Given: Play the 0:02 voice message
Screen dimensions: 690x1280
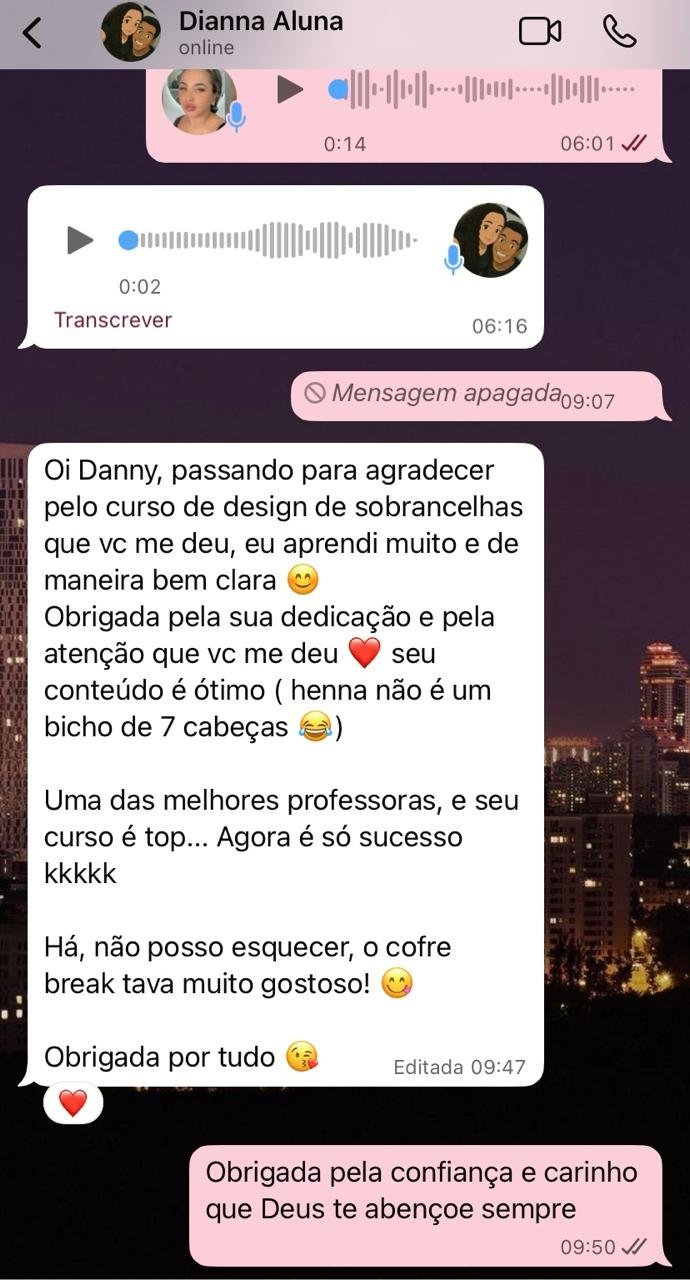Looking at the screenshot, I should [x=80, y=240].
